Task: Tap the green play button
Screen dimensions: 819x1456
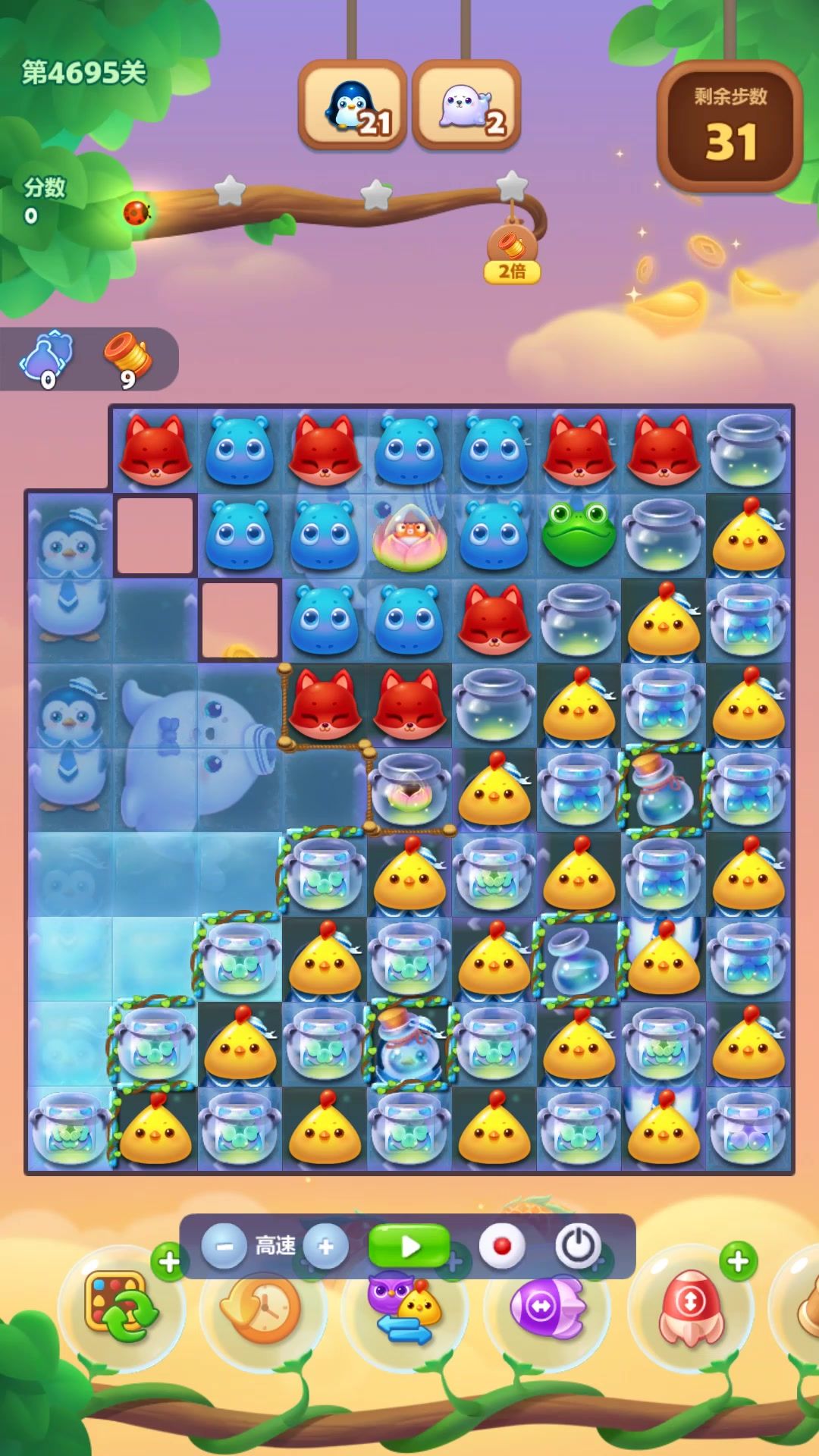Action: tap(409, 1246)
